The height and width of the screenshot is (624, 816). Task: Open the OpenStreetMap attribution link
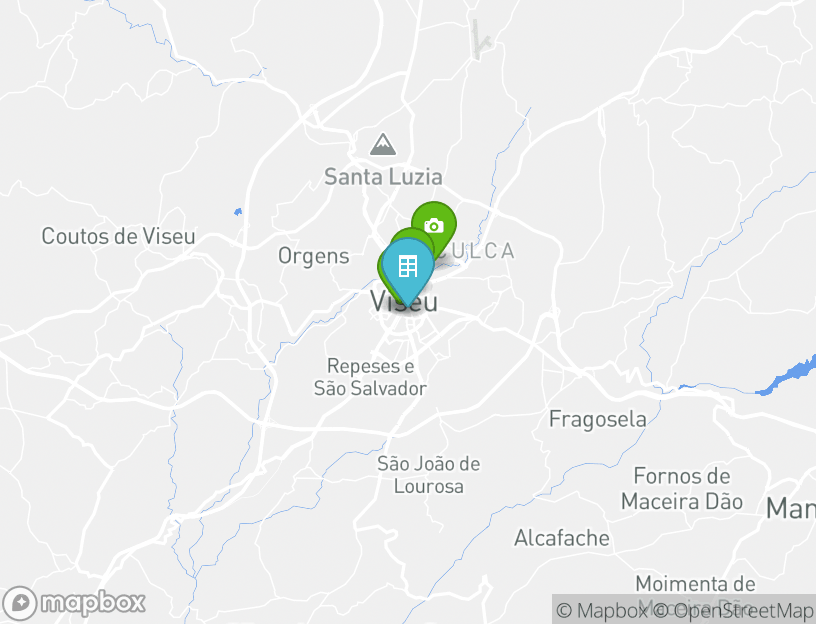click(x=737, y=610)
